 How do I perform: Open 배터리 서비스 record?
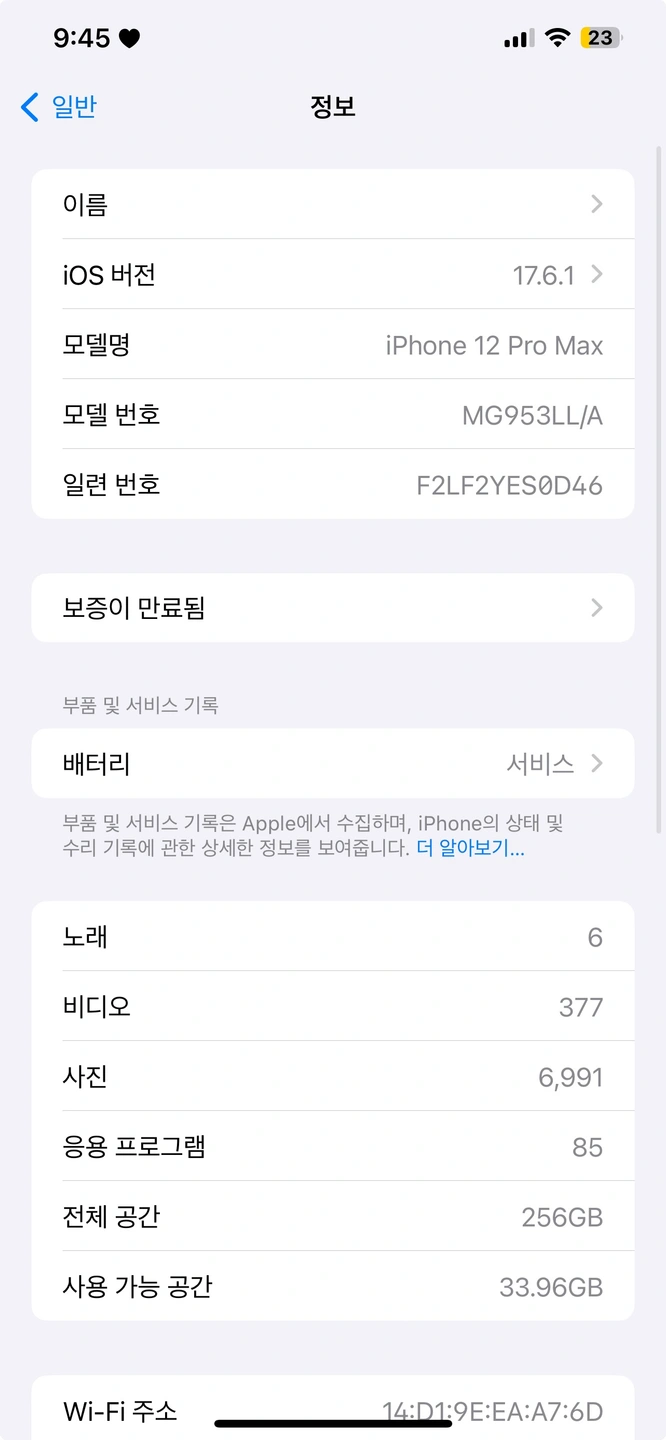[332, 764]
